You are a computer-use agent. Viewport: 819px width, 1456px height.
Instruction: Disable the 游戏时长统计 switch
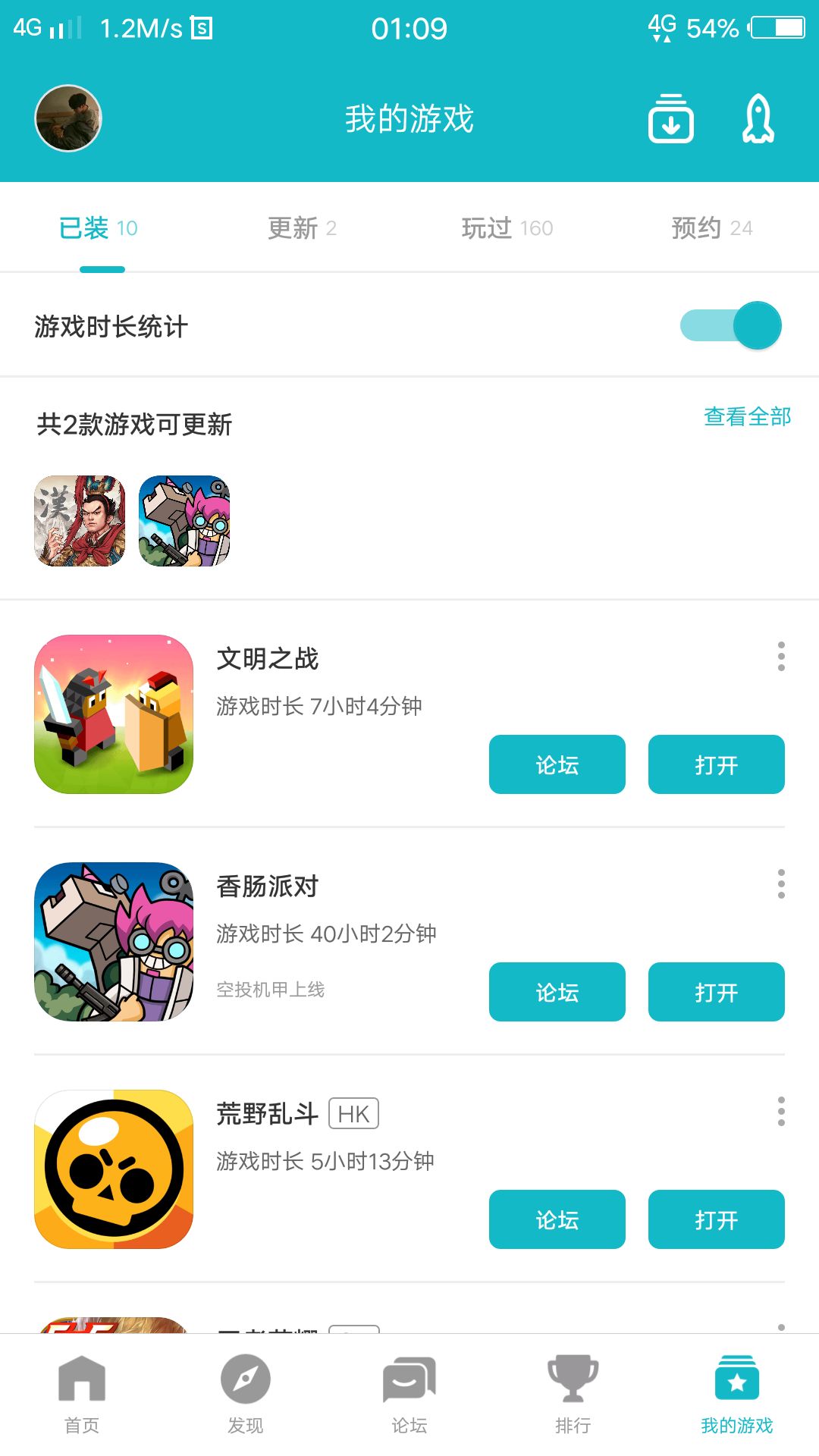[731, 326]
